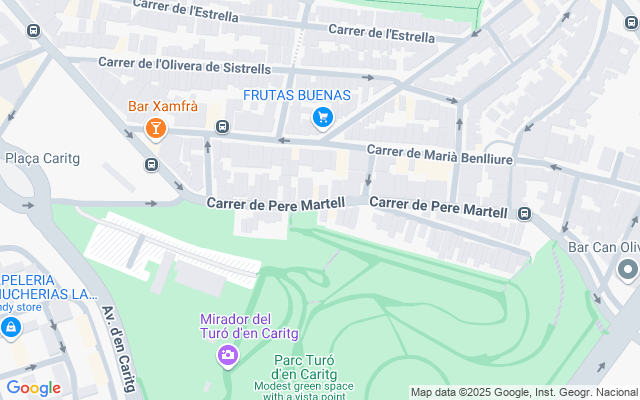The width and height of the screenshot is (640, 400).
Task: Select the Parc Turó d'en Caritg label
Action: click(x=304, y=367)
